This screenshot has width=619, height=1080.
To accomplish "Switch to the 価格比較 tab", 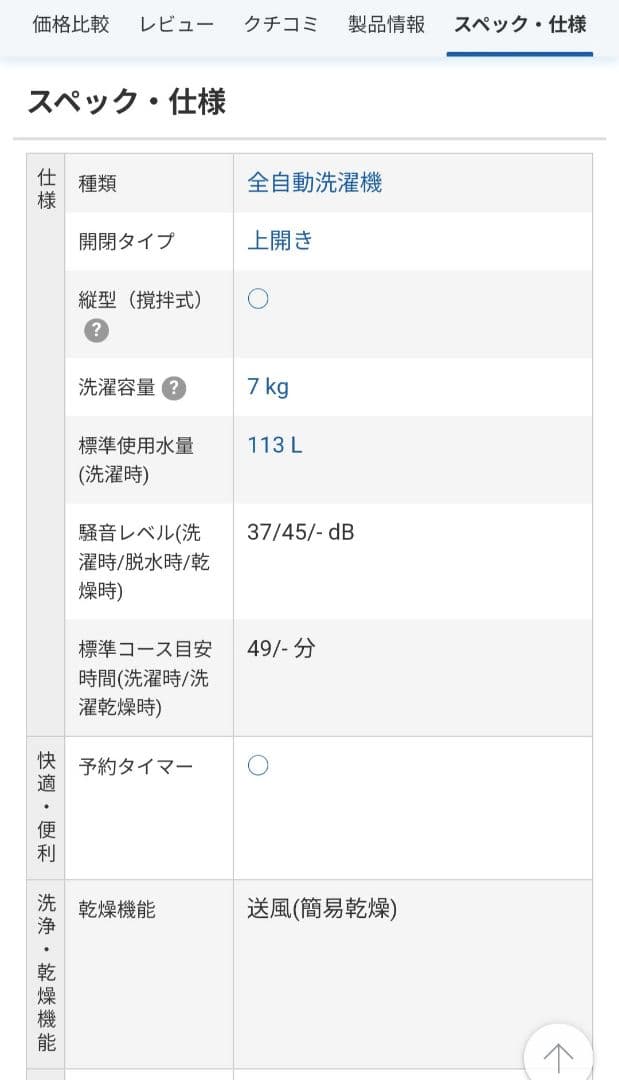I will point(70,24).
